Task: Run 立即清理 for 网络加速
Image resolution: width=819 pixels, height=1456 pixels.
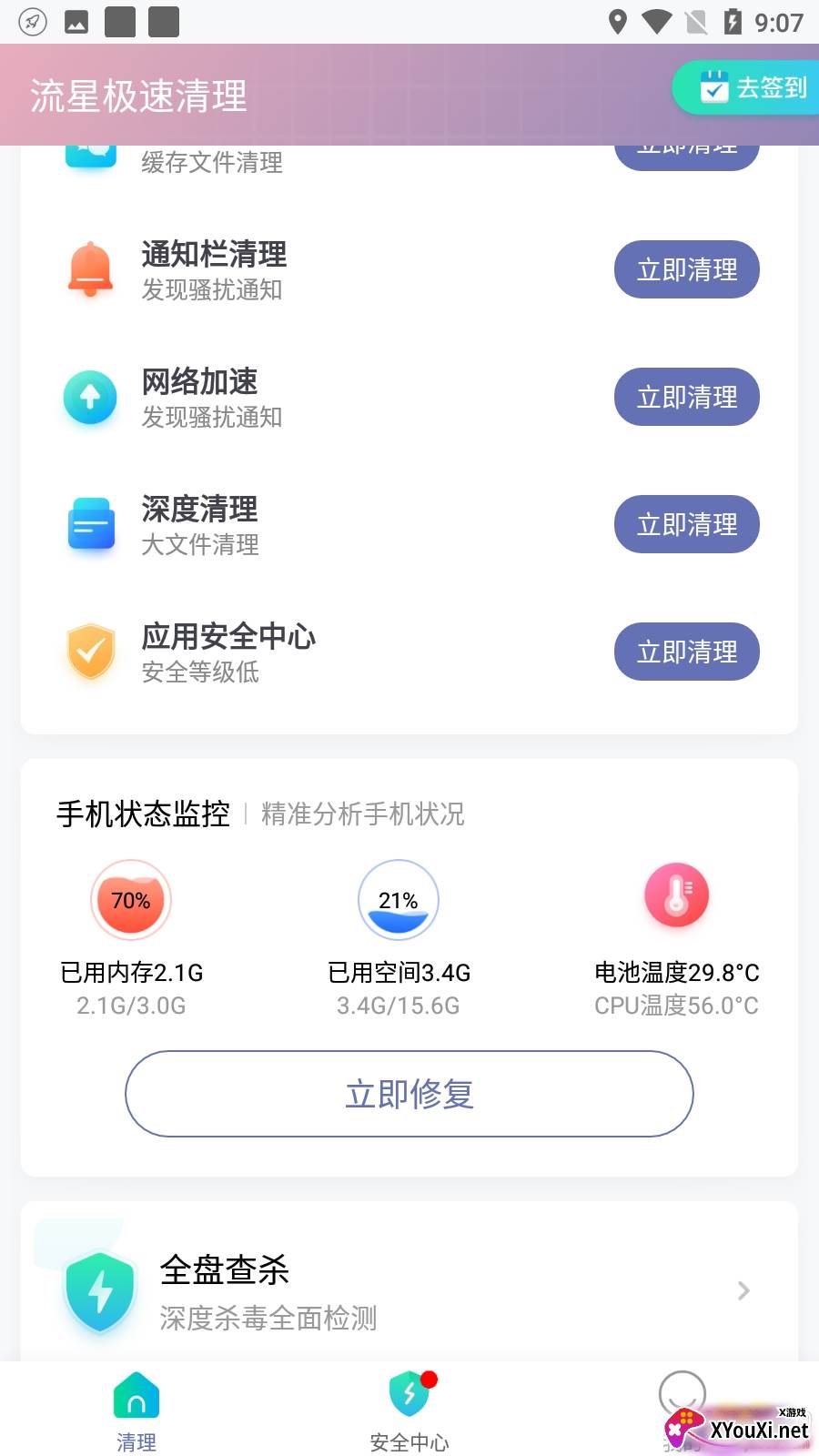Action: [x=686, y=397]
